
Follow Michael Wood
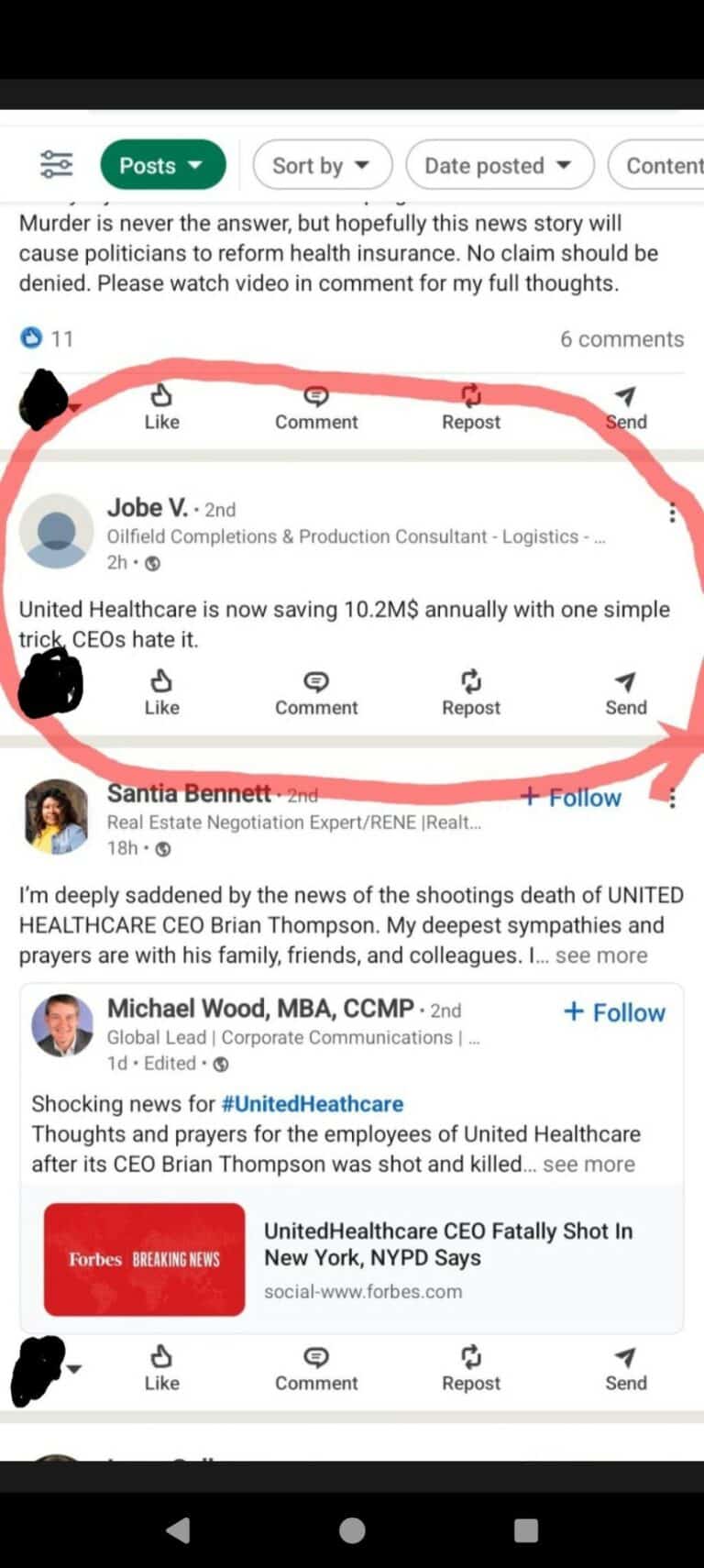click(x=613, y=1012)
